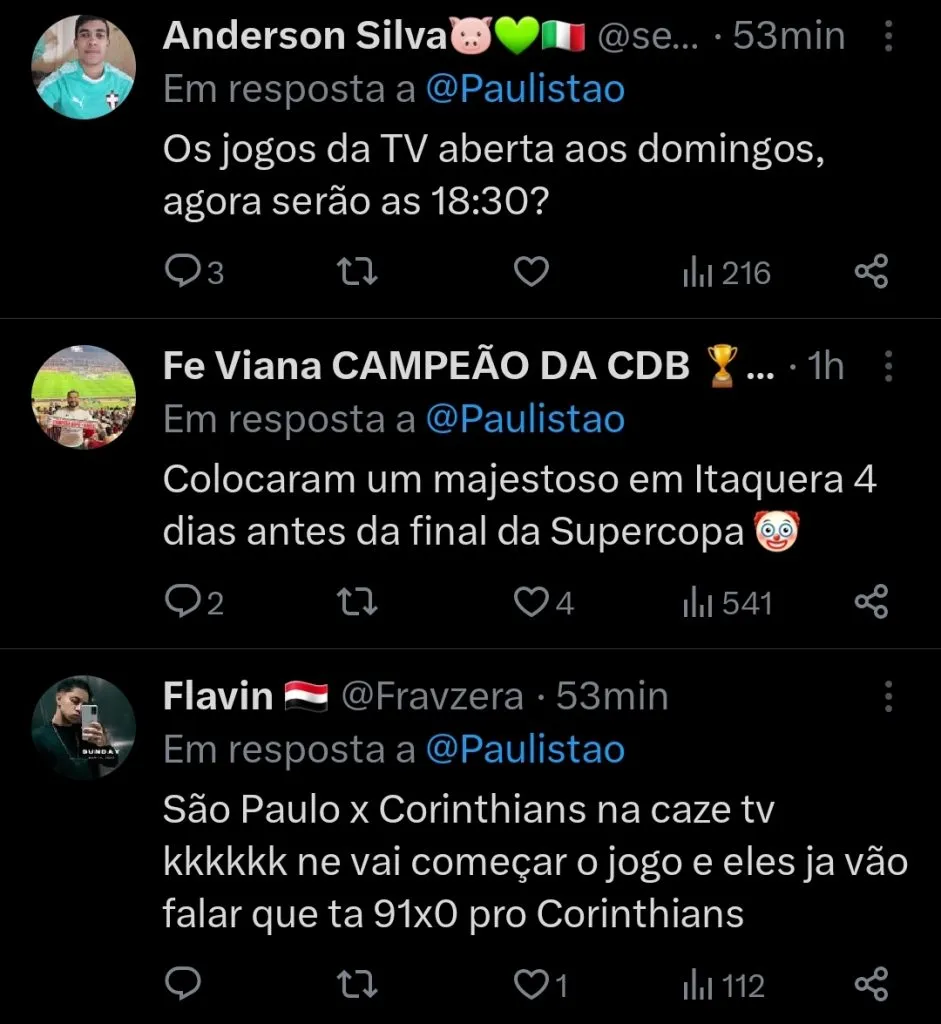Like Fe Viana's tweet
The width and height of the screenshot is (941, 1024).
click(x=529, y=602)
